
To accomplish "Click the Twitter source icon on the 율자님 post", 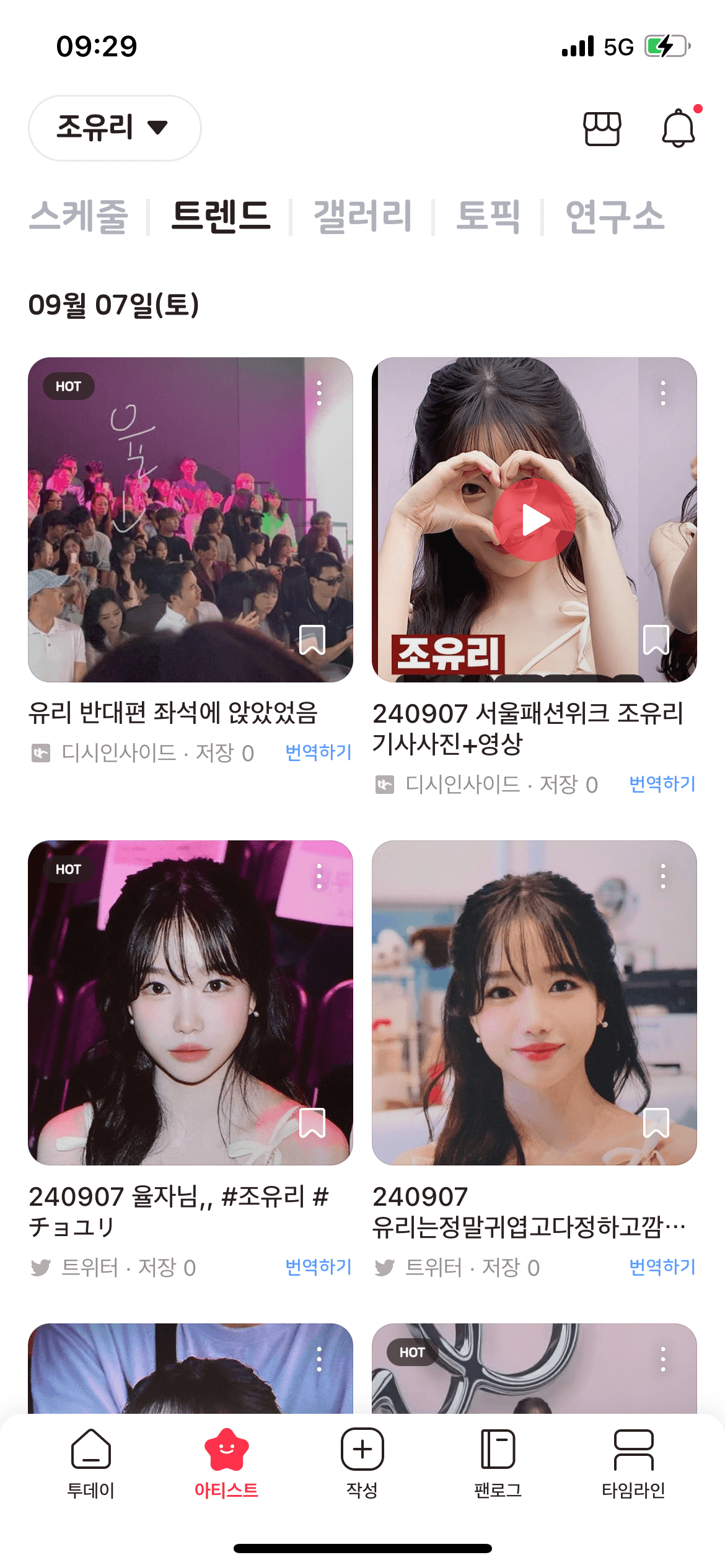I will coord(43,1268).
